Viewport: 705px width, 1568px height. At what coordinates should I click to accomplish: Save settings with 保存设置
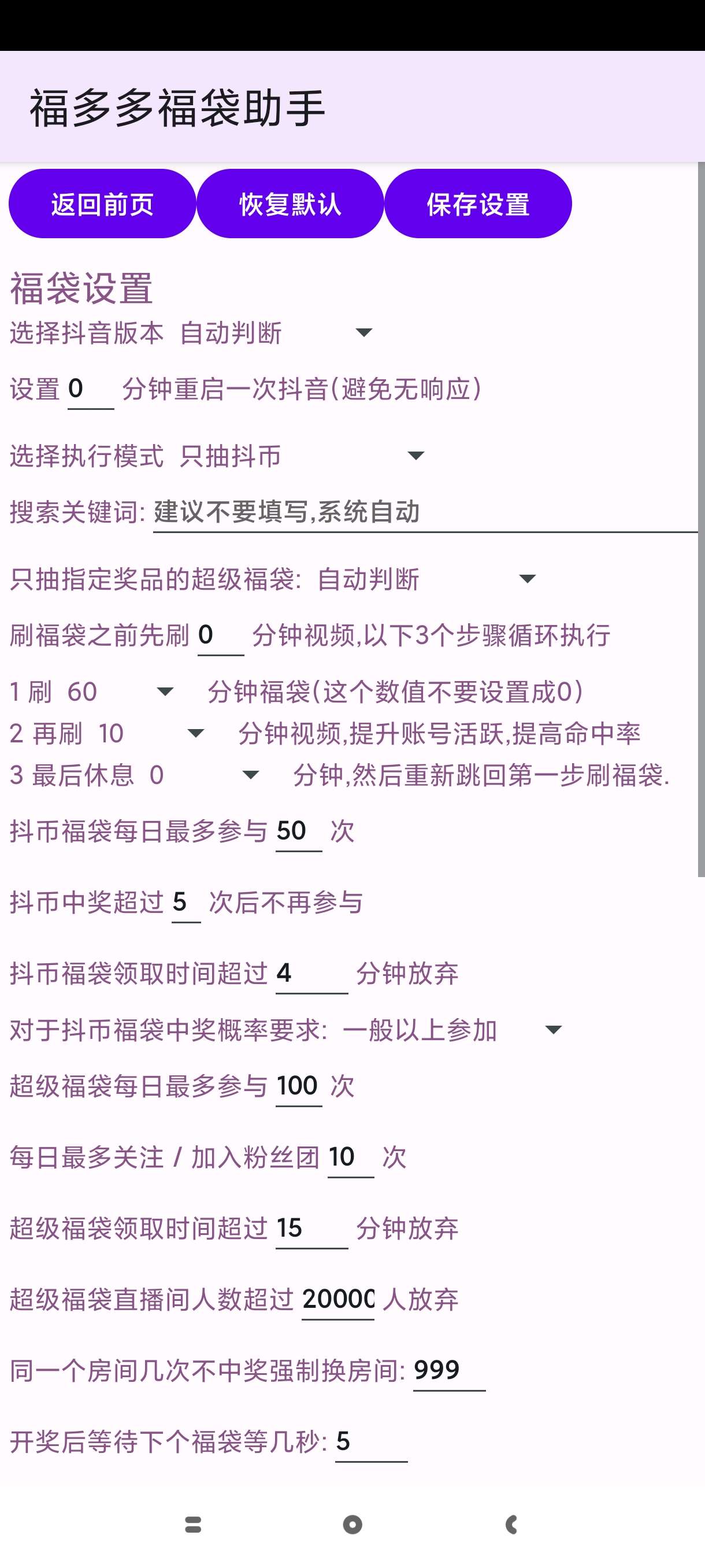(477, 204)
